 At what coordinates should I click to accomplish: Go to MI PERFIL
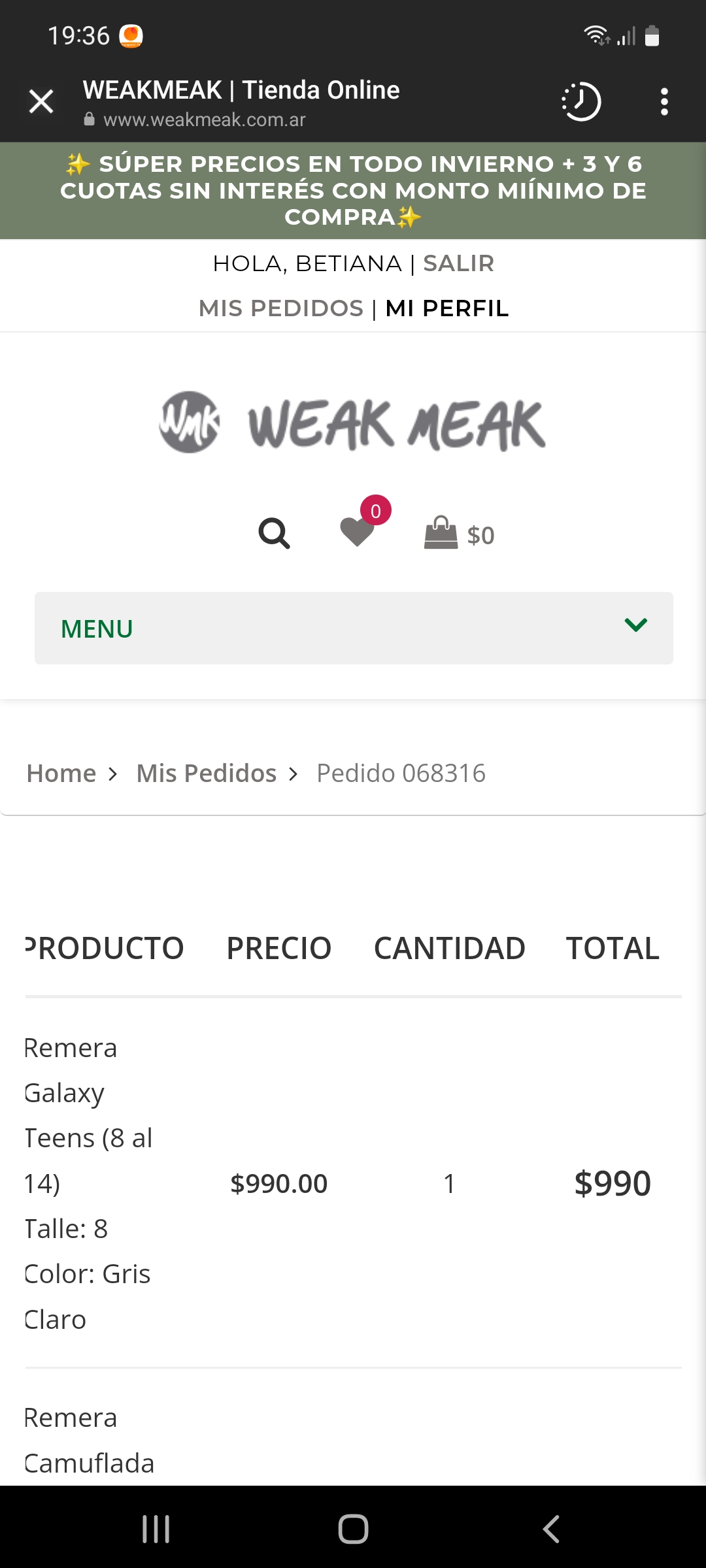[446, 308]
